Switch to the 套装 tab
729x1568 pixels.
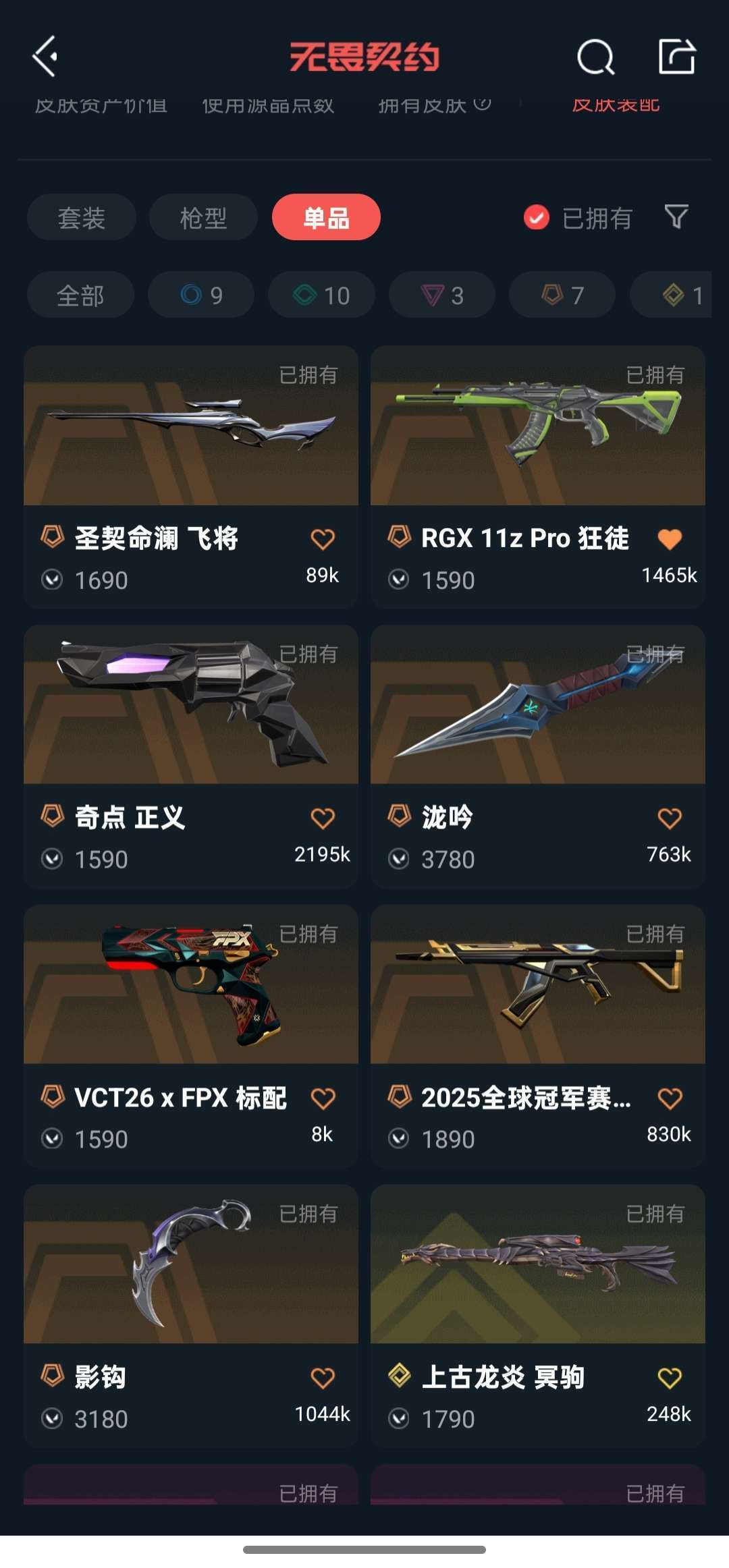[82, 217]
